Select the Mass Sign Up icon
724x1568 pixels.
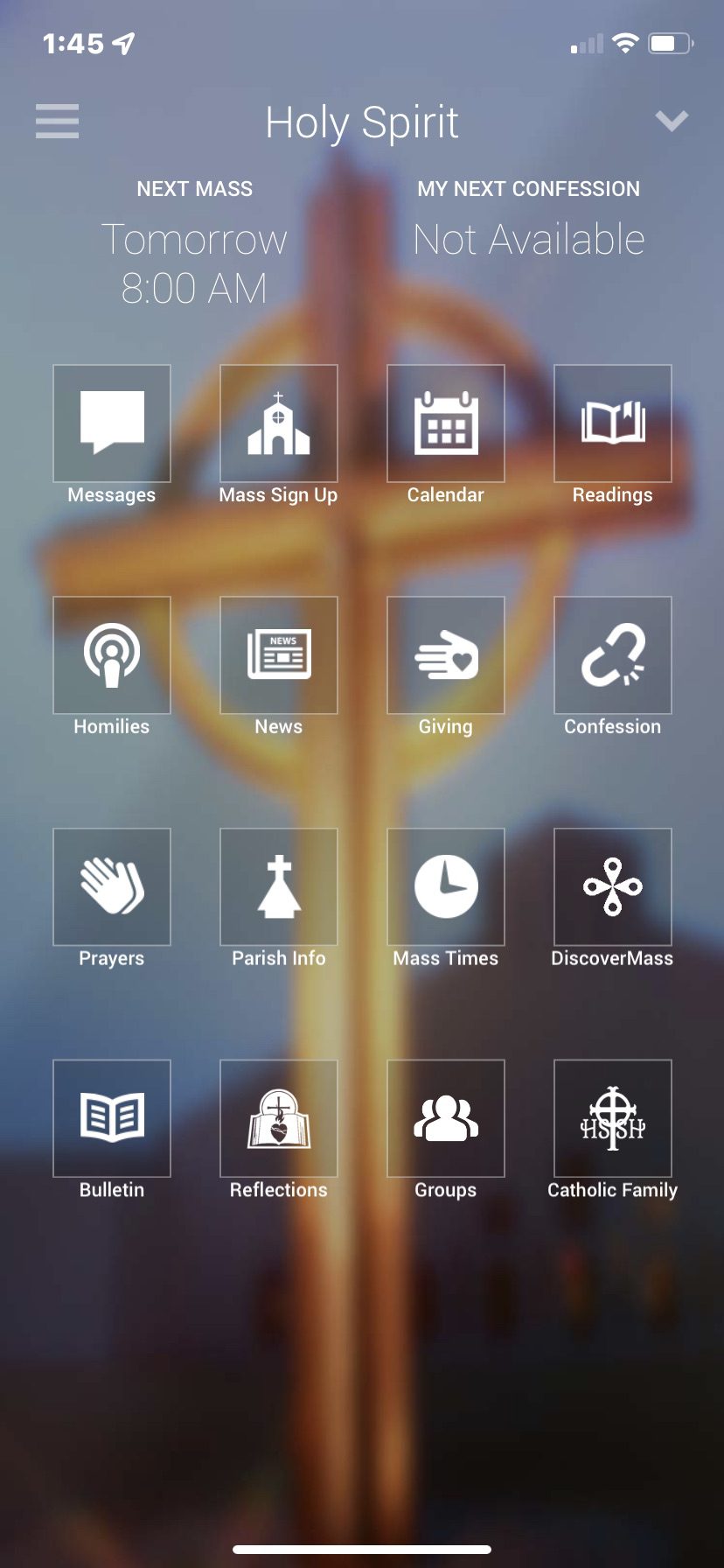click(x=278, y=423)
